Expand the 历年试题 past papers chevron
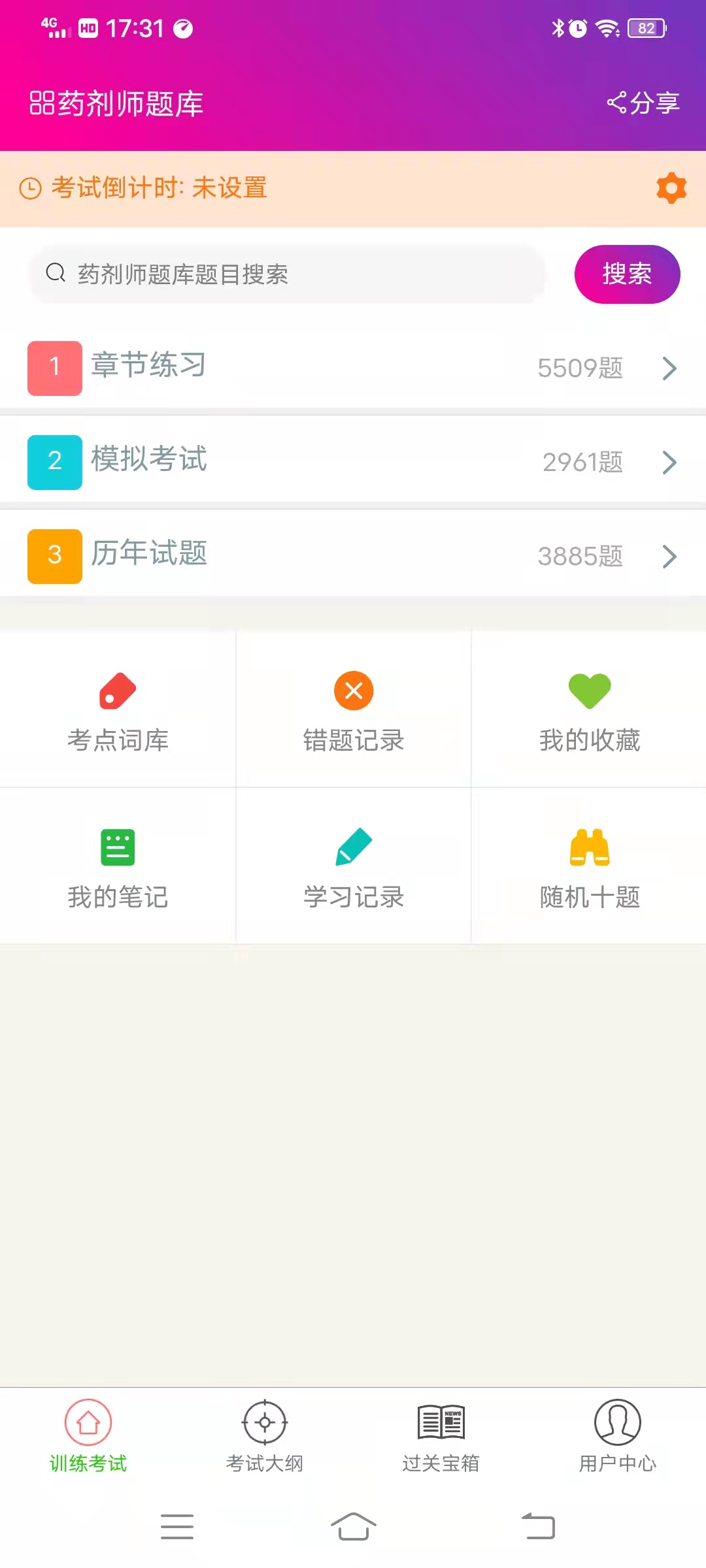Image resolution: width=706 pixels, height=1568 pixels. tap(669, 556)
